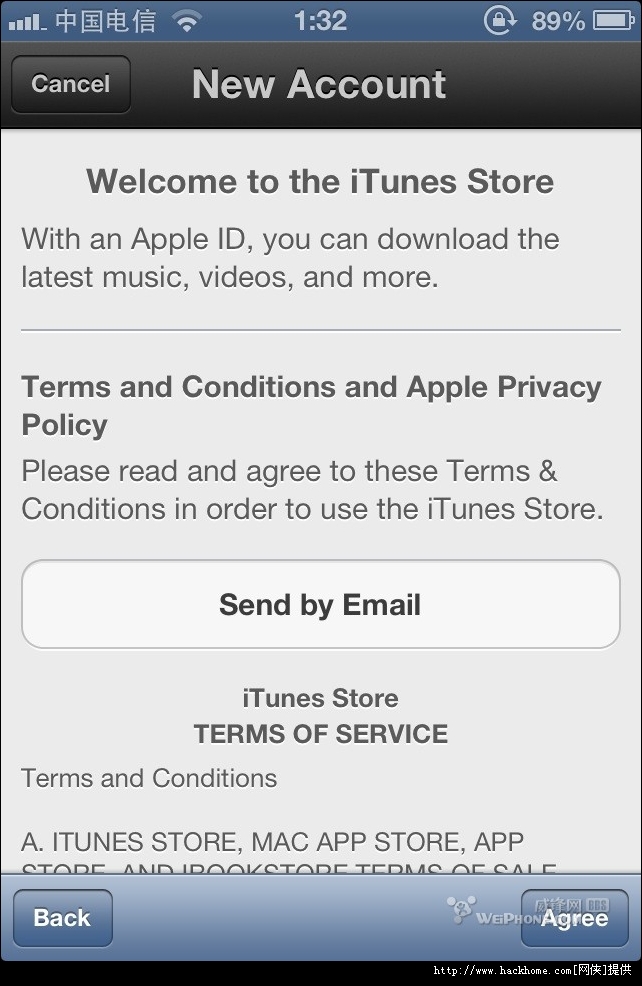Send the terms by email
Viewport: 642px width, 986px height.
tap(320, 604)
